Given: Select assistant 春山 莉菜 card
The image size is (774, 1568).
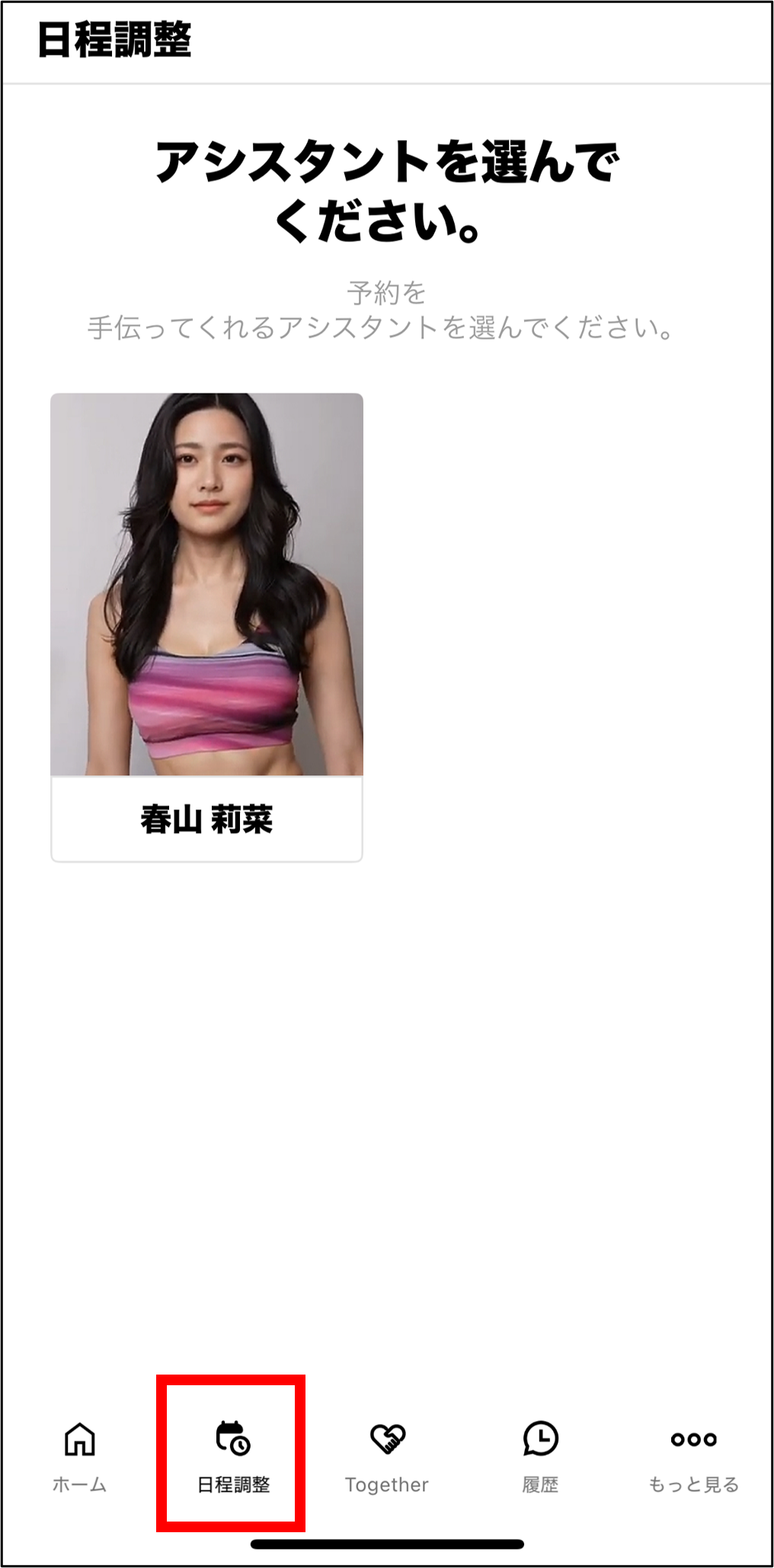Looking at the screenshot, I should pyautogui.click(x=206, y=627).
